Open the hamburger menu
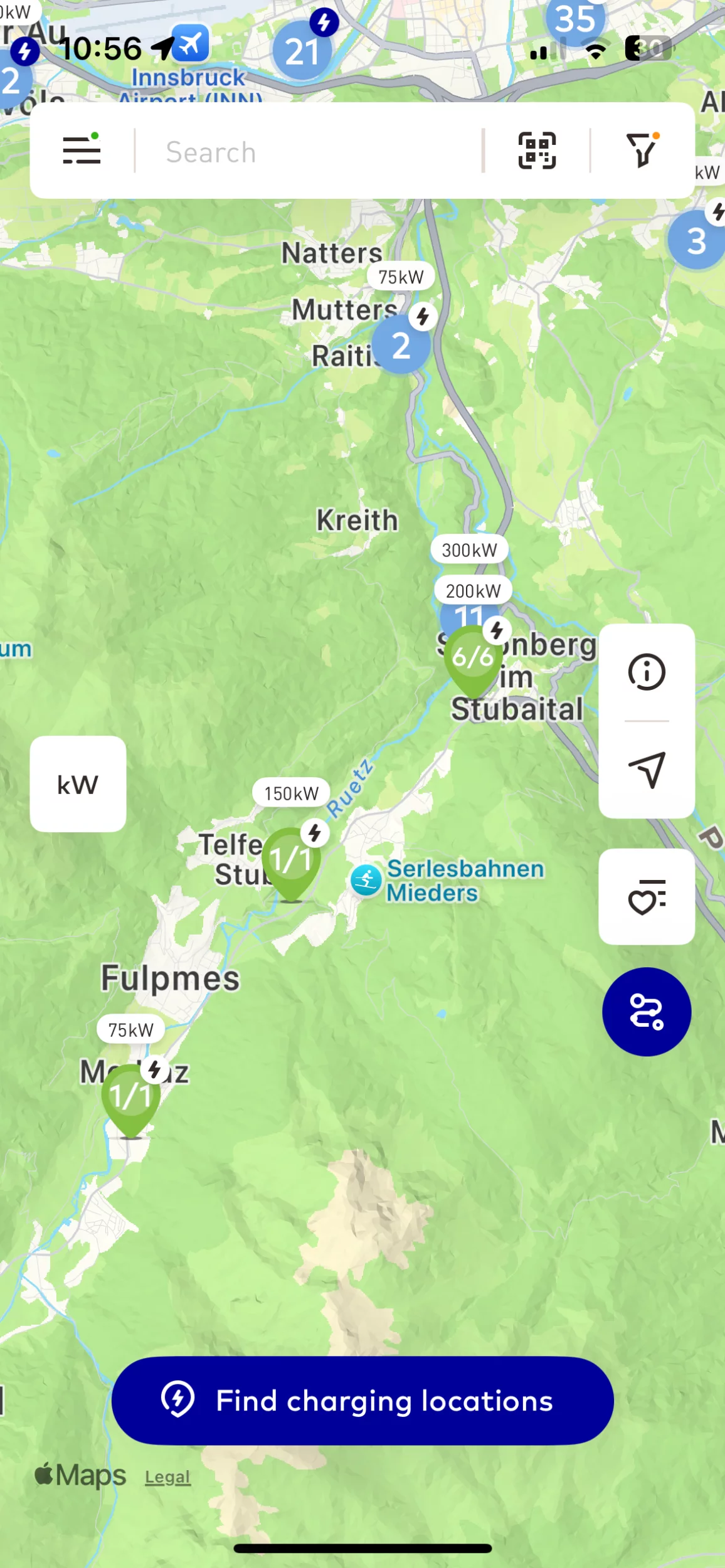 pyautogui.click(x=82, y=151)
